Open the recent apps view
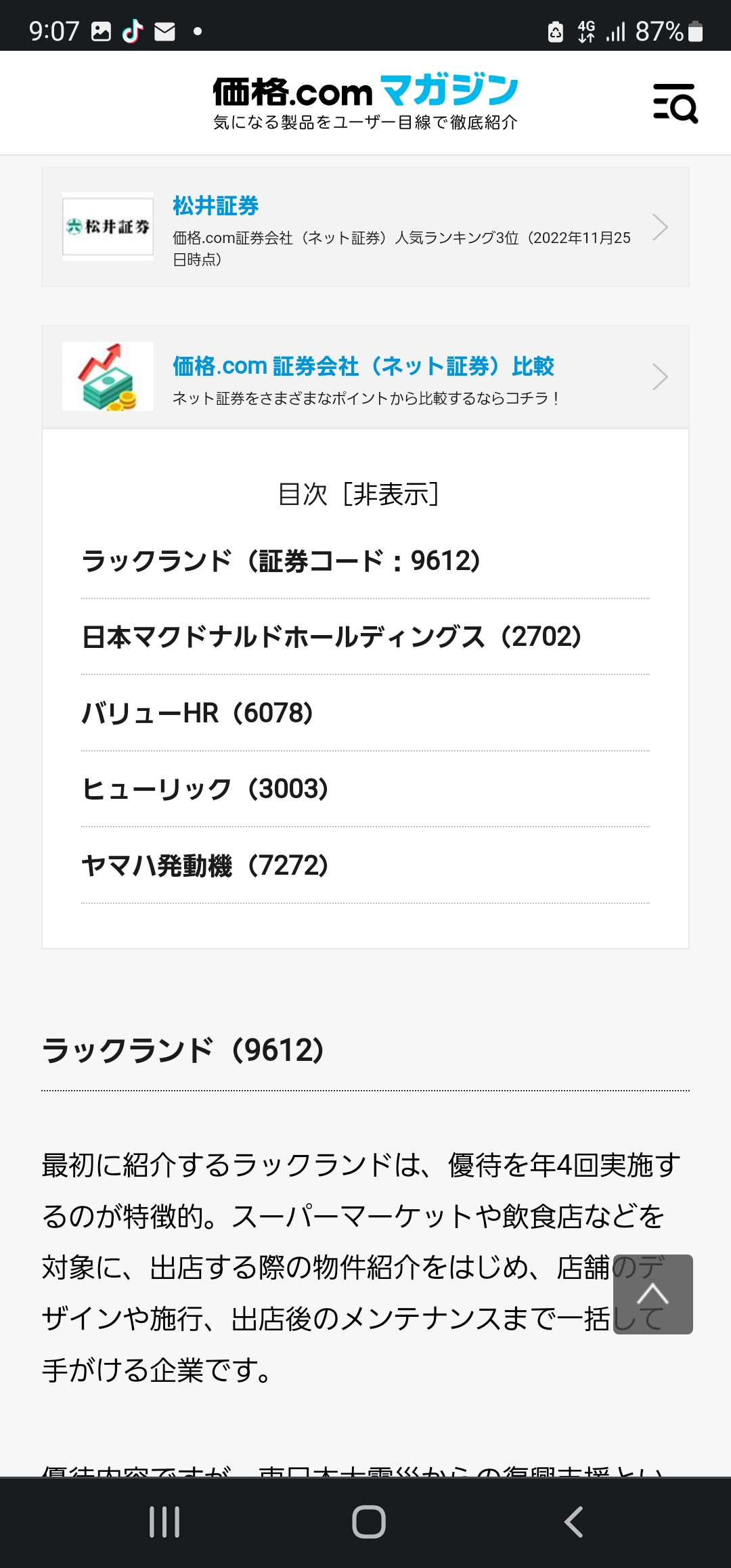The width and height of the screenshot is (731, 1568). point(164,1522)
